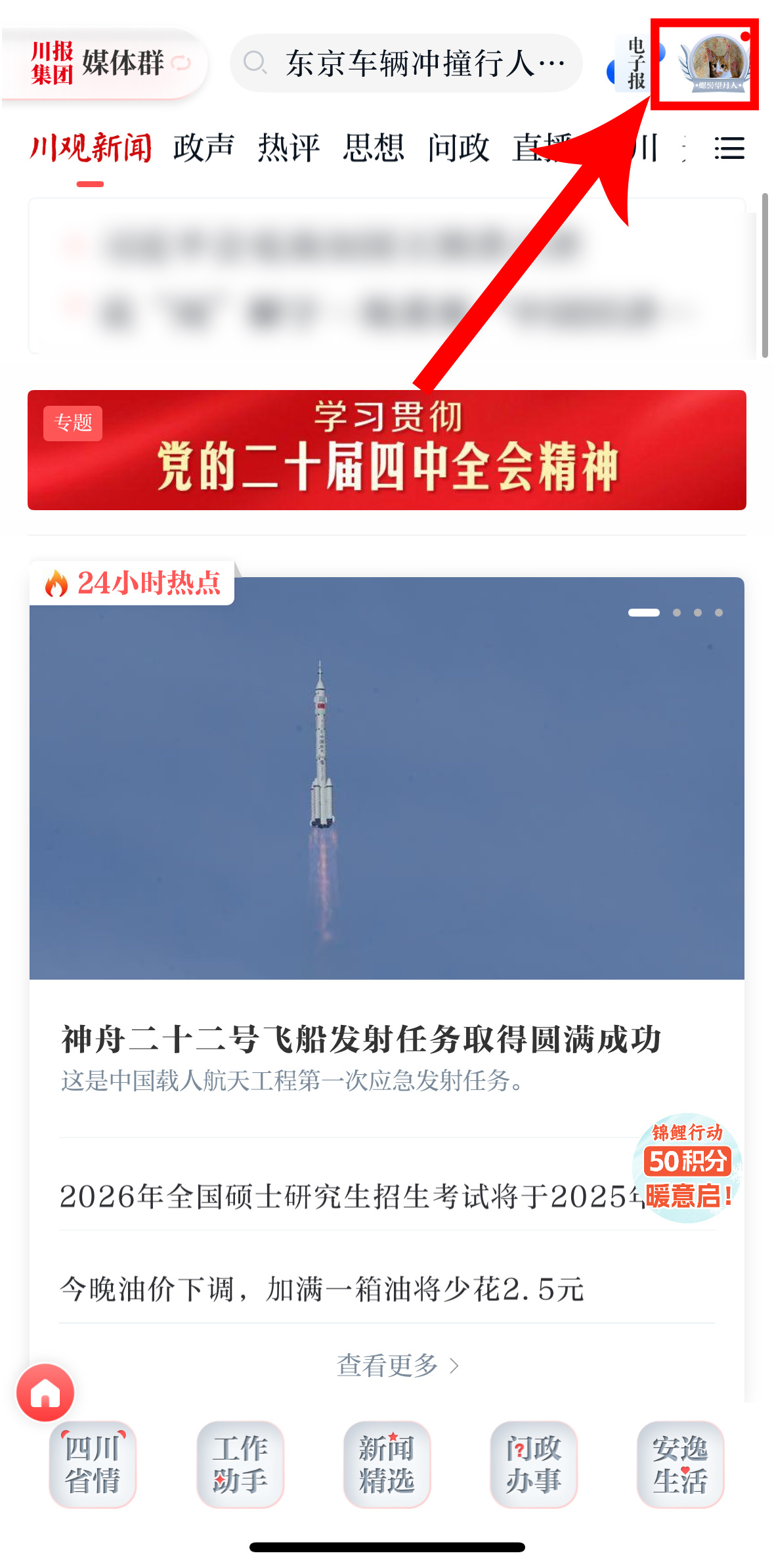Viewport: 774px width, 1568px height.
Task: Switch to the 思想 tab
Action: (373, 148)
